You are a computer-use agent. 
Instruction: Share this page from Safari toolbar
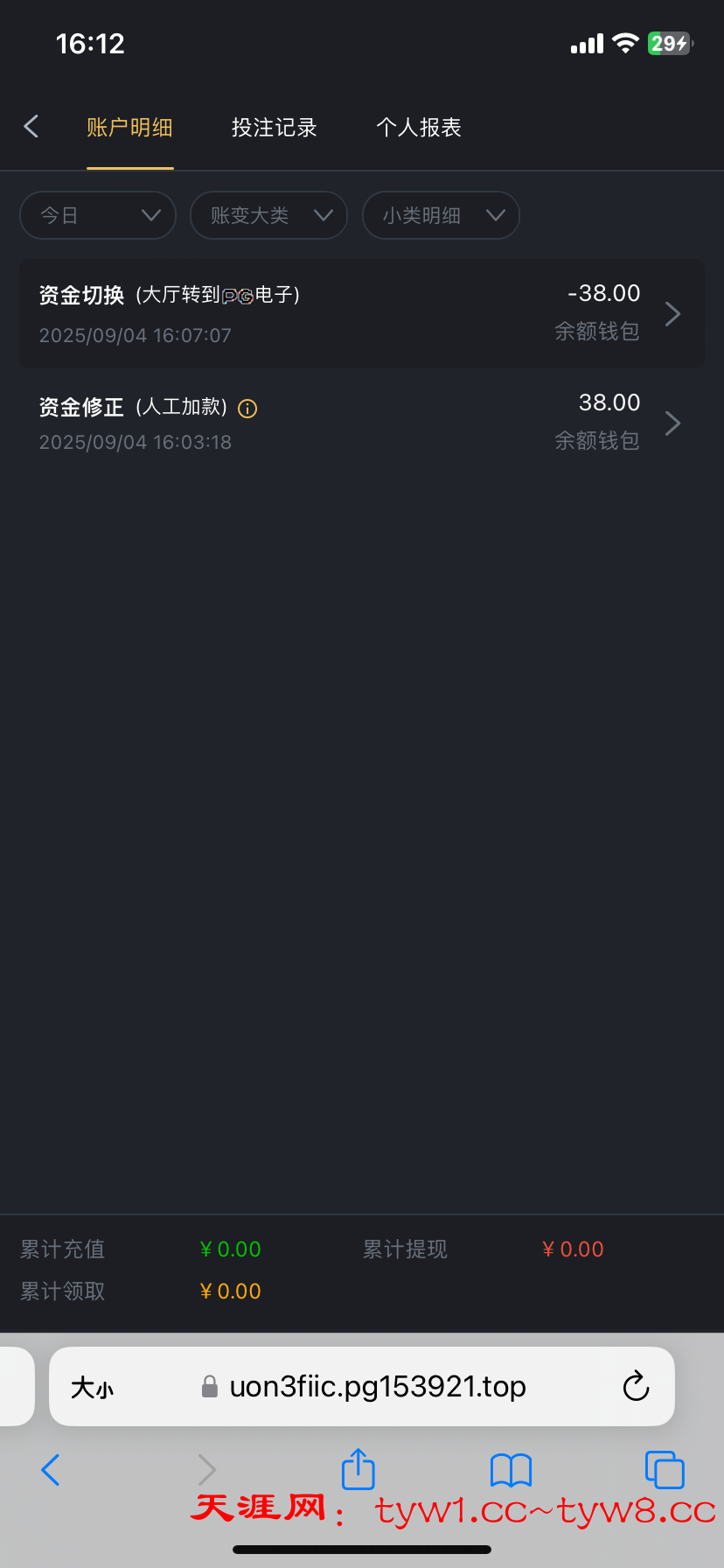click(x=358, y=1469)
